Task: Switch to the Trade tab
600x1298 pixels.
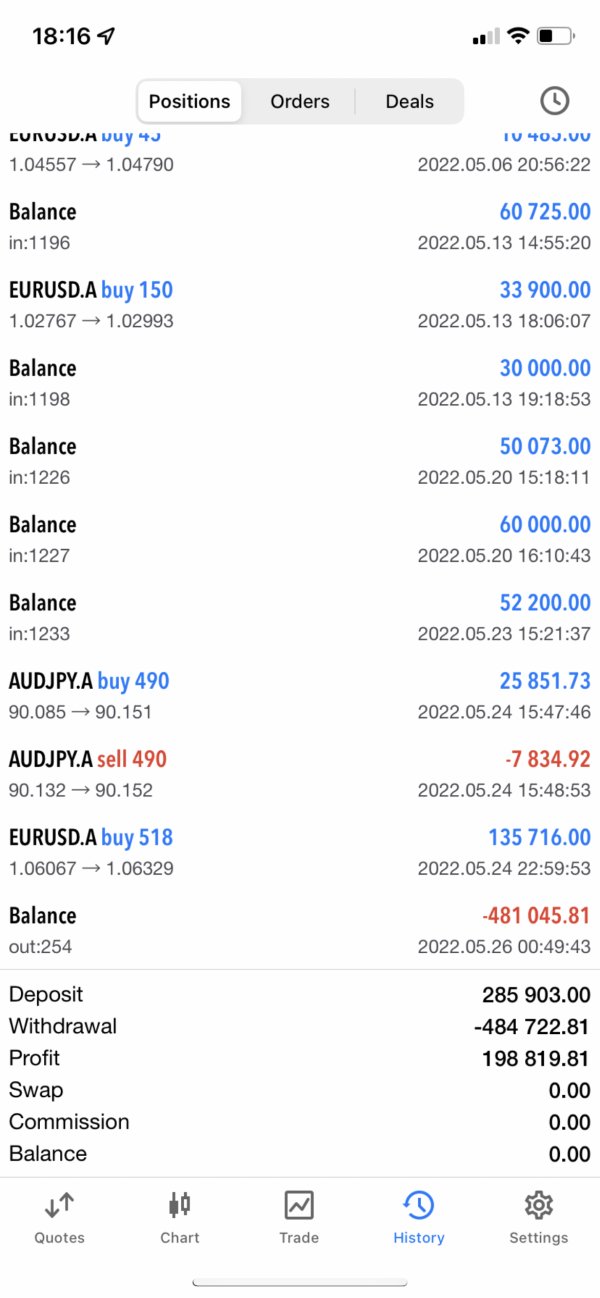Action: [299, 1217]
